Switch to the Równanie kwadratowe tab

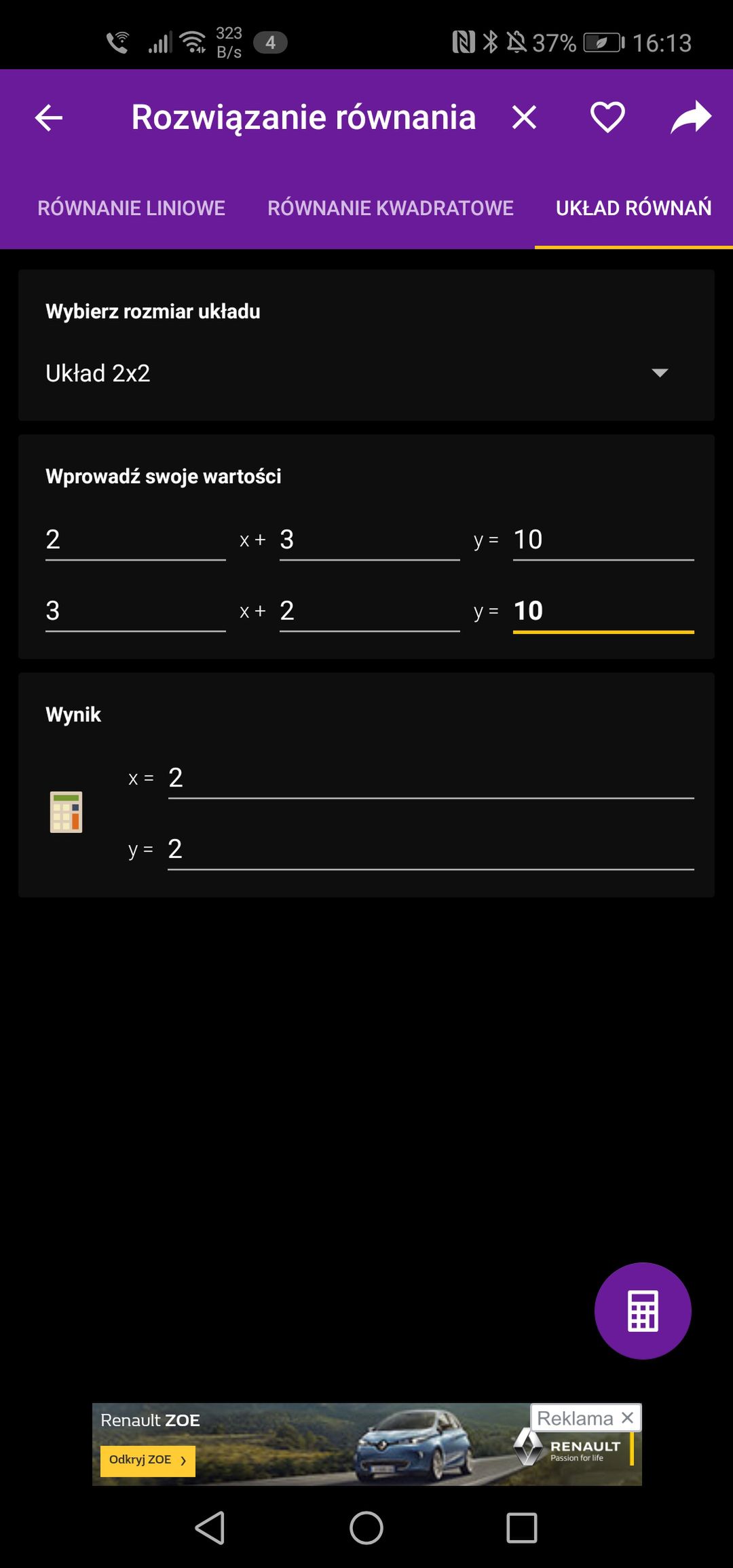click(390, 208)
